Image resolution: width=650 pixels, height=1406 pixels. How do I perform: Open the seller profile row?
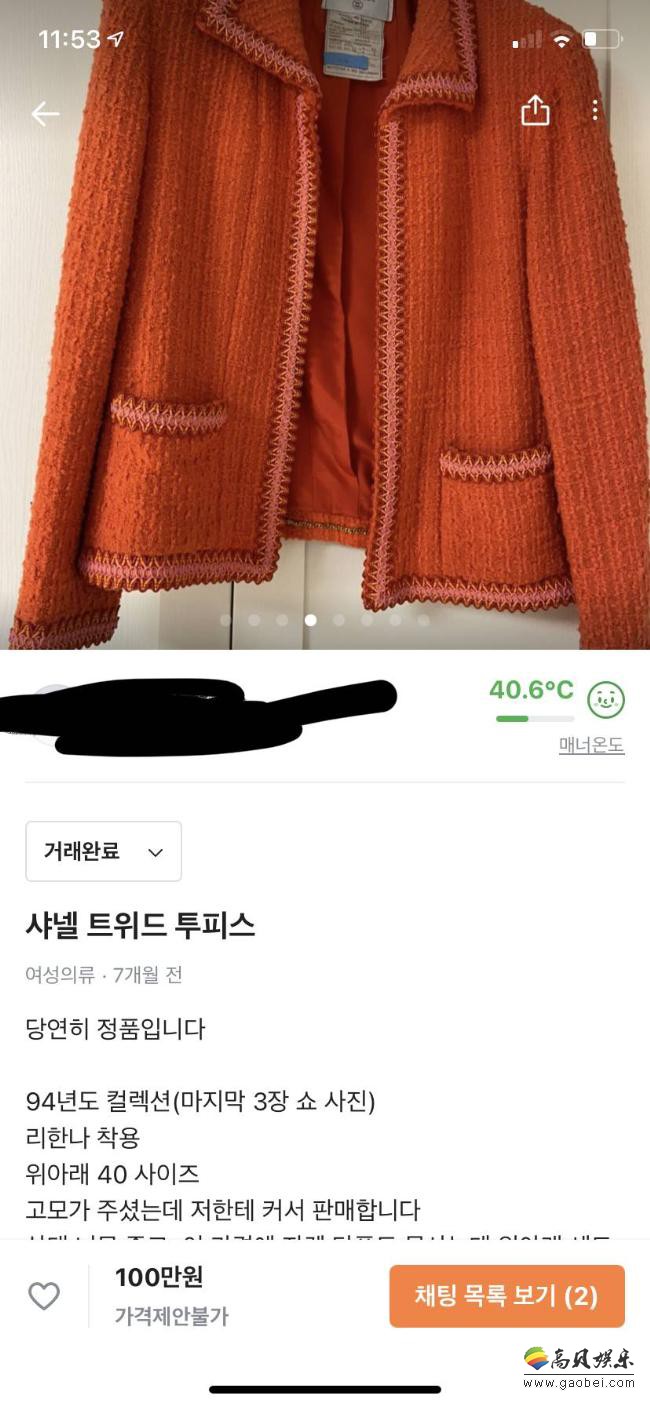(220, 715)
